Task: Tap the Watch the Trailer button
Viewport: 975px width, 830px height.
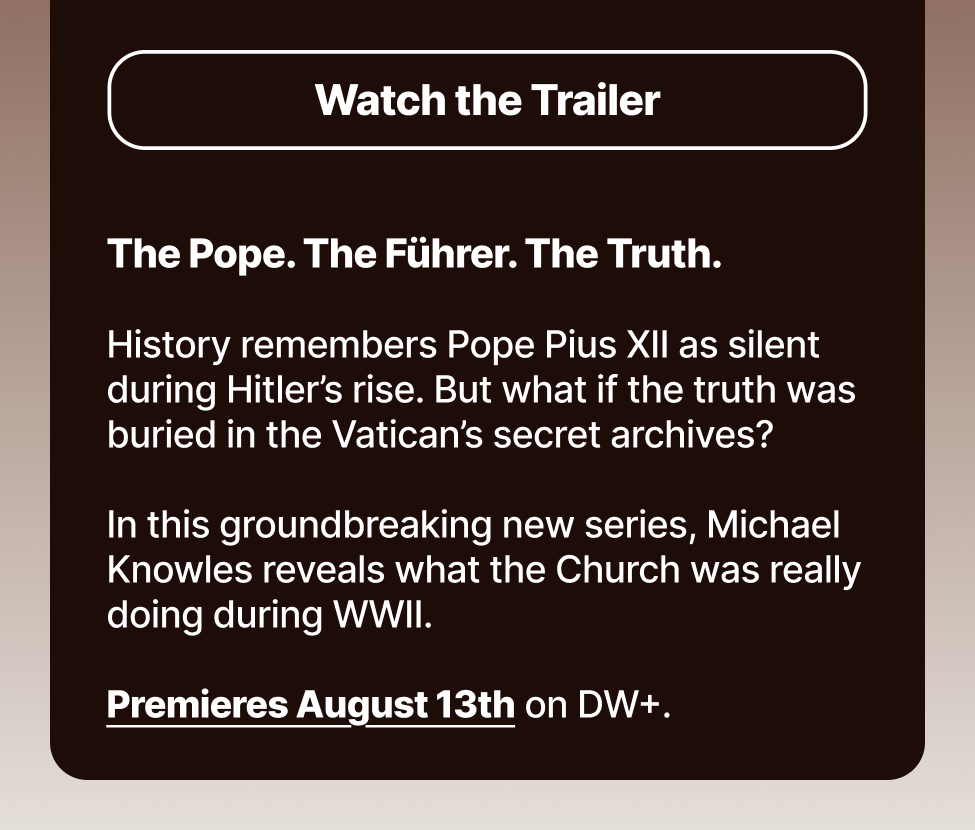Action: (x=487, y=100)
